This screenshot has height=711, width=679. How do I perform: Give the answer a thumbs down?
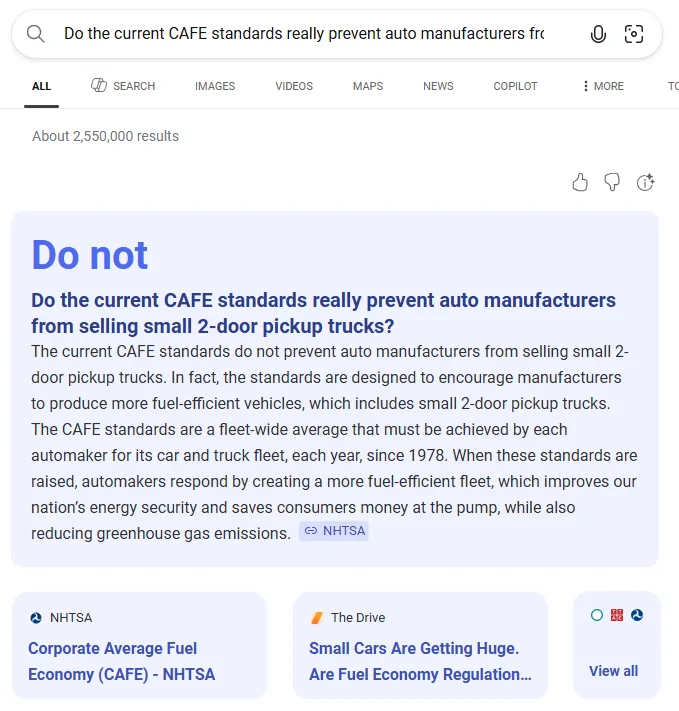[612, 182]
